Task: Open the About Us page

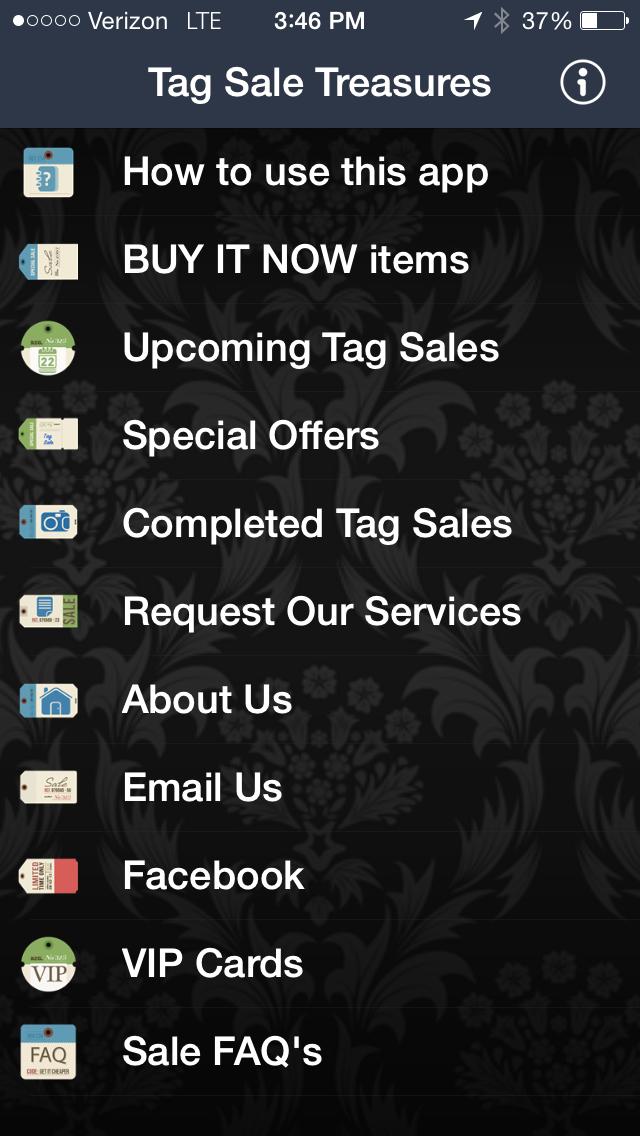Action: tap(207, 700)
